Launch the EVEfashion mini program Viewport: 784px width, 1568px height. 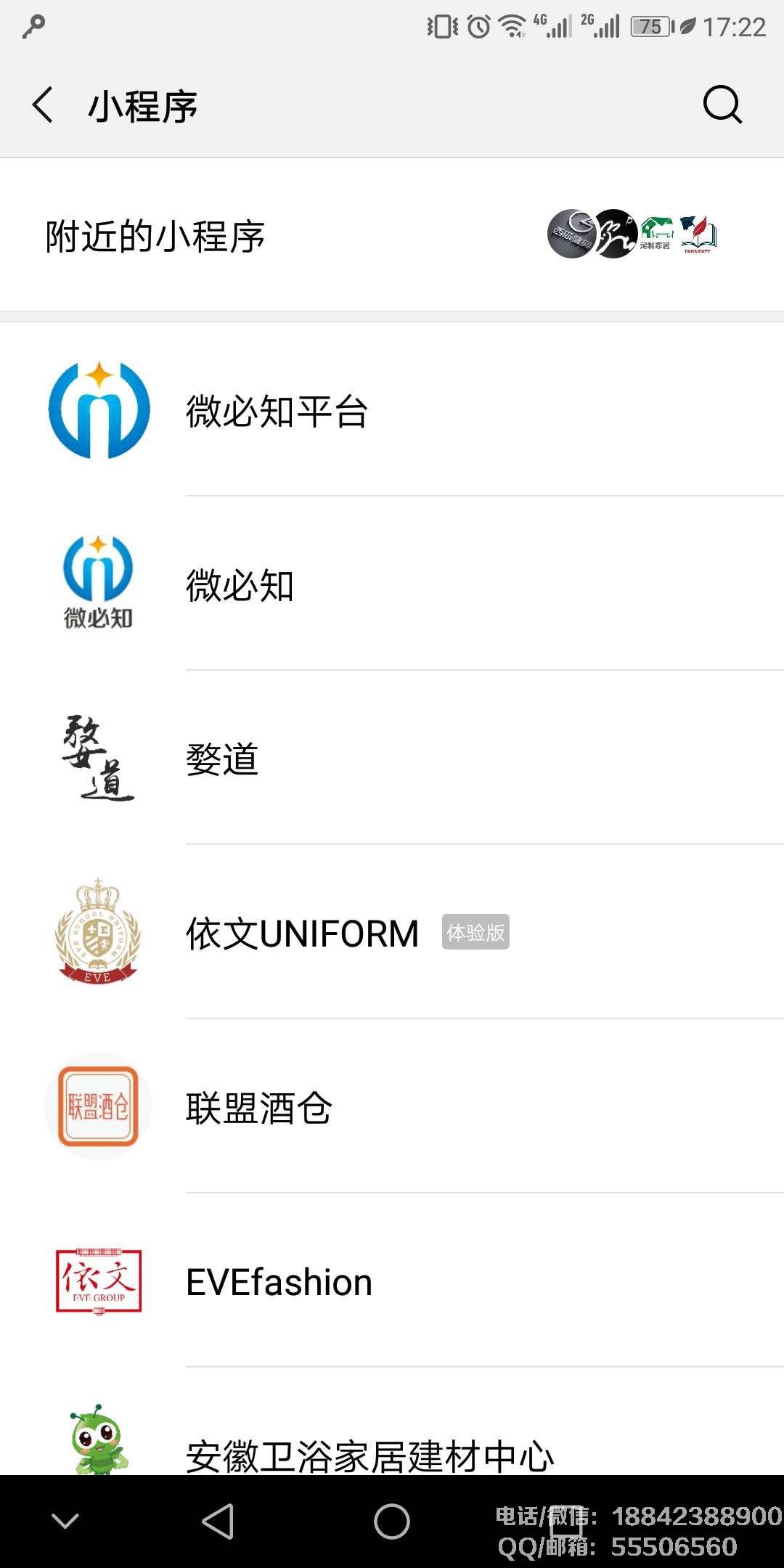392,1281
